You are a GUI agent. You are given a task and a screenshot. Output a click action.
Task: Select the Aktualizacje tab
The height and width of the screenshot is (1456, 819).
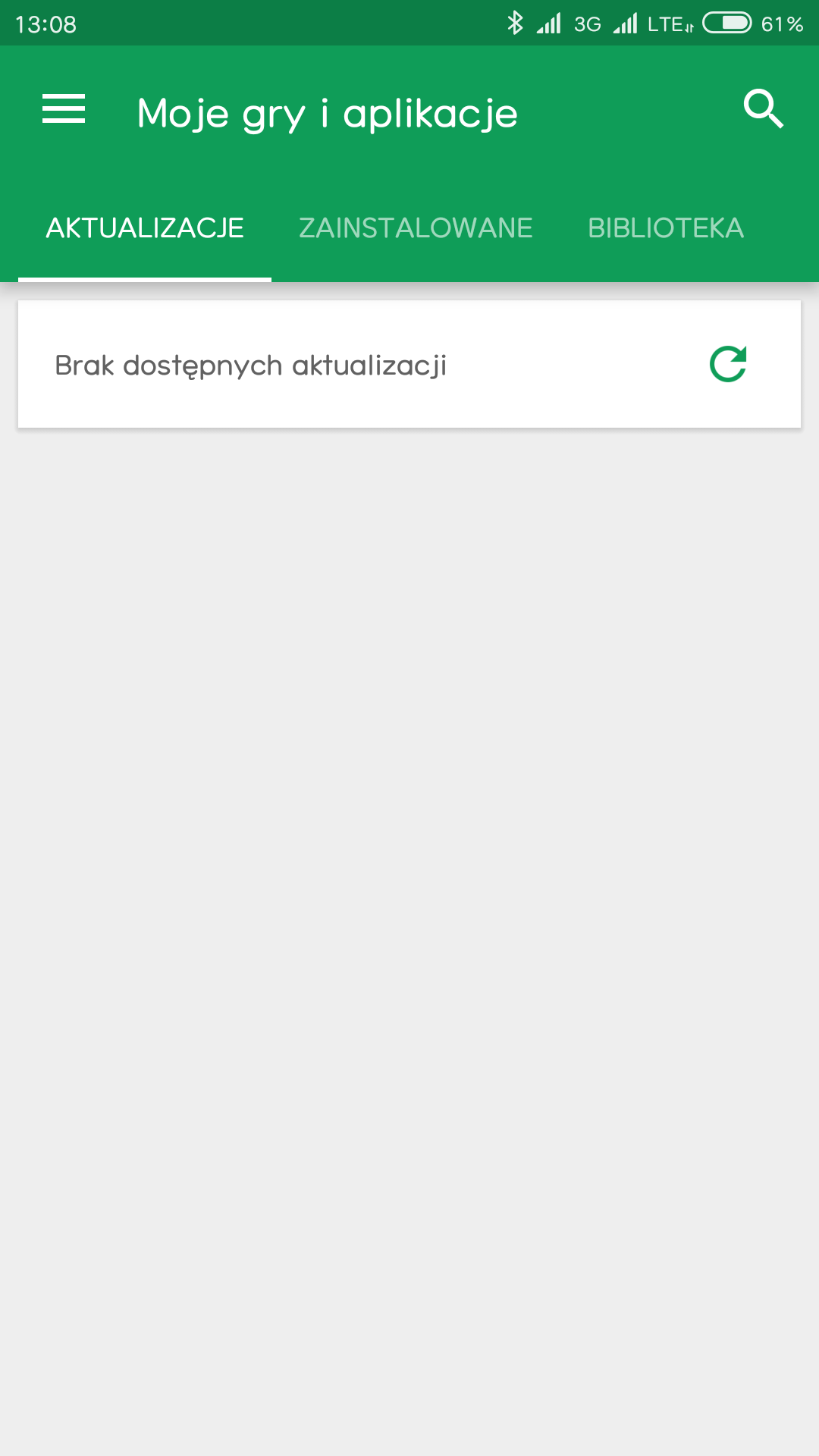[x=145, y=228]
